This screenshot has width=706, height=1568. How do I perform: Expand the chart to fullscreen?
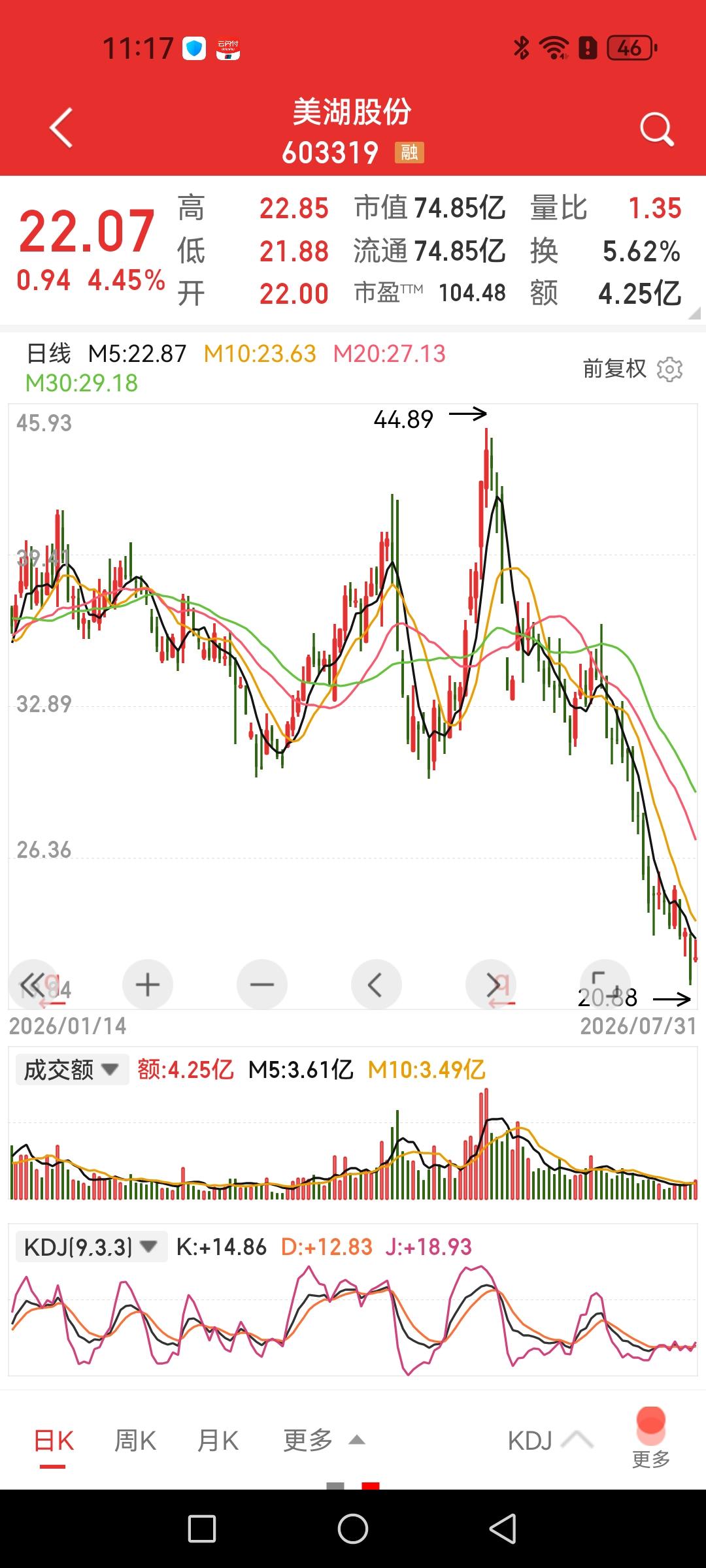(605, 984)
